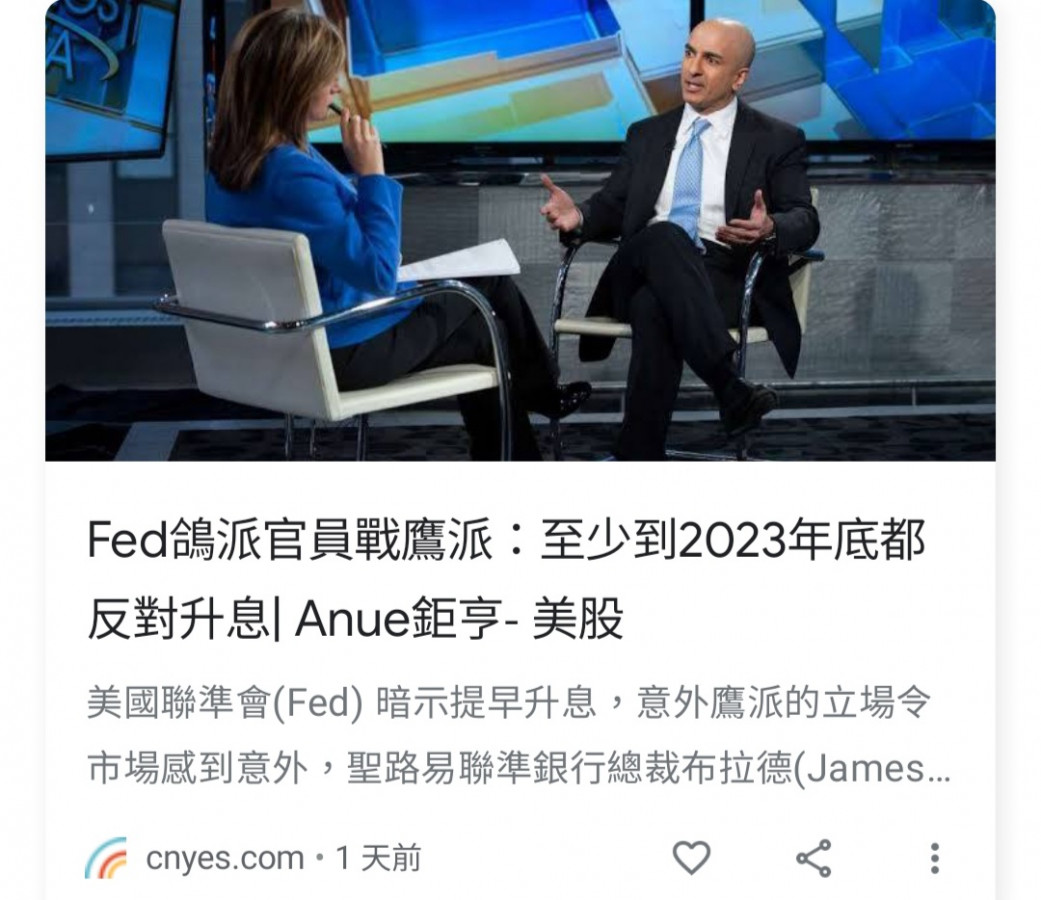Like the cnyes.com article
1041x900 pixels.
point(691,857)
